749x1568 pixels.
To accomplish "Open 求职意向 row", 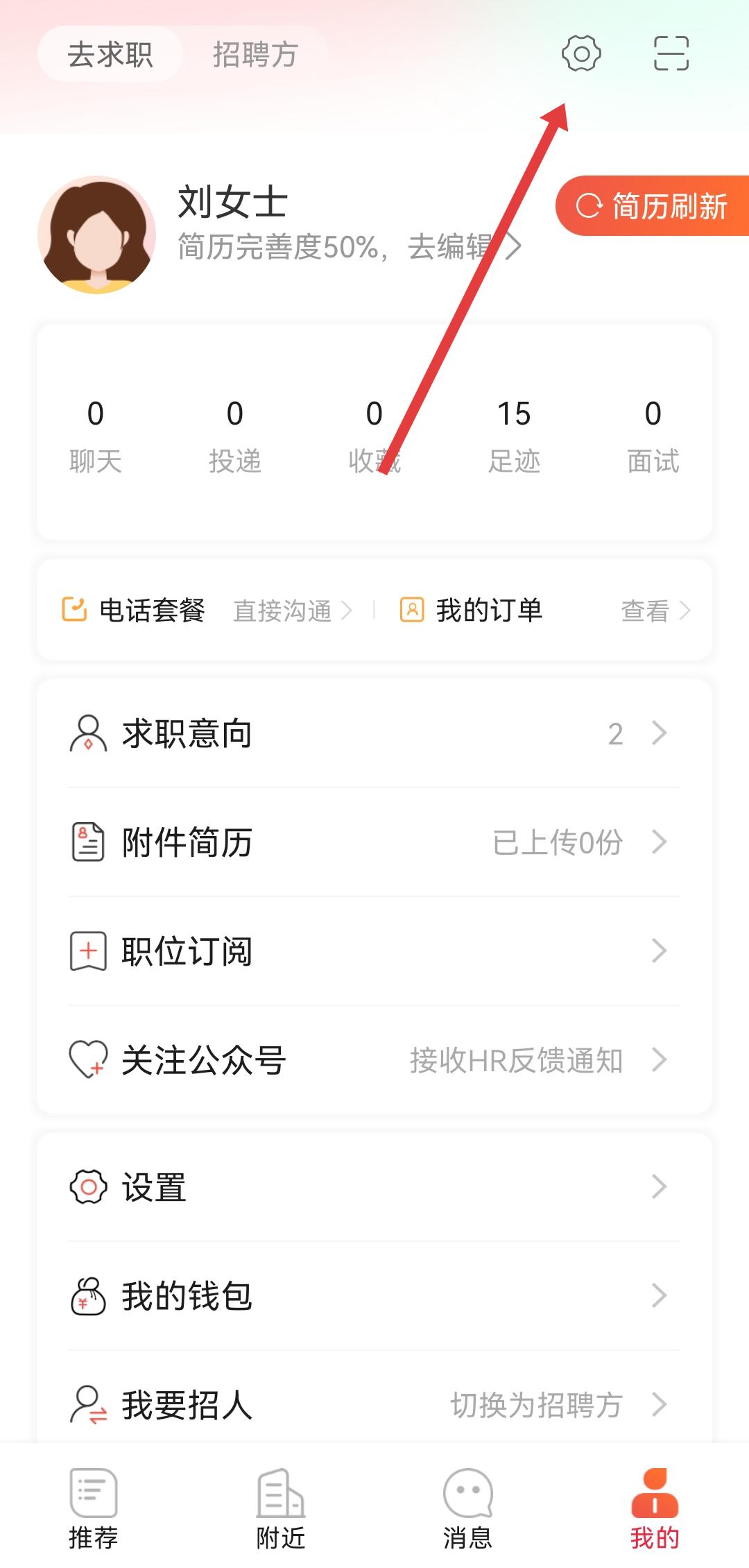I will click(x=374, y=733).
